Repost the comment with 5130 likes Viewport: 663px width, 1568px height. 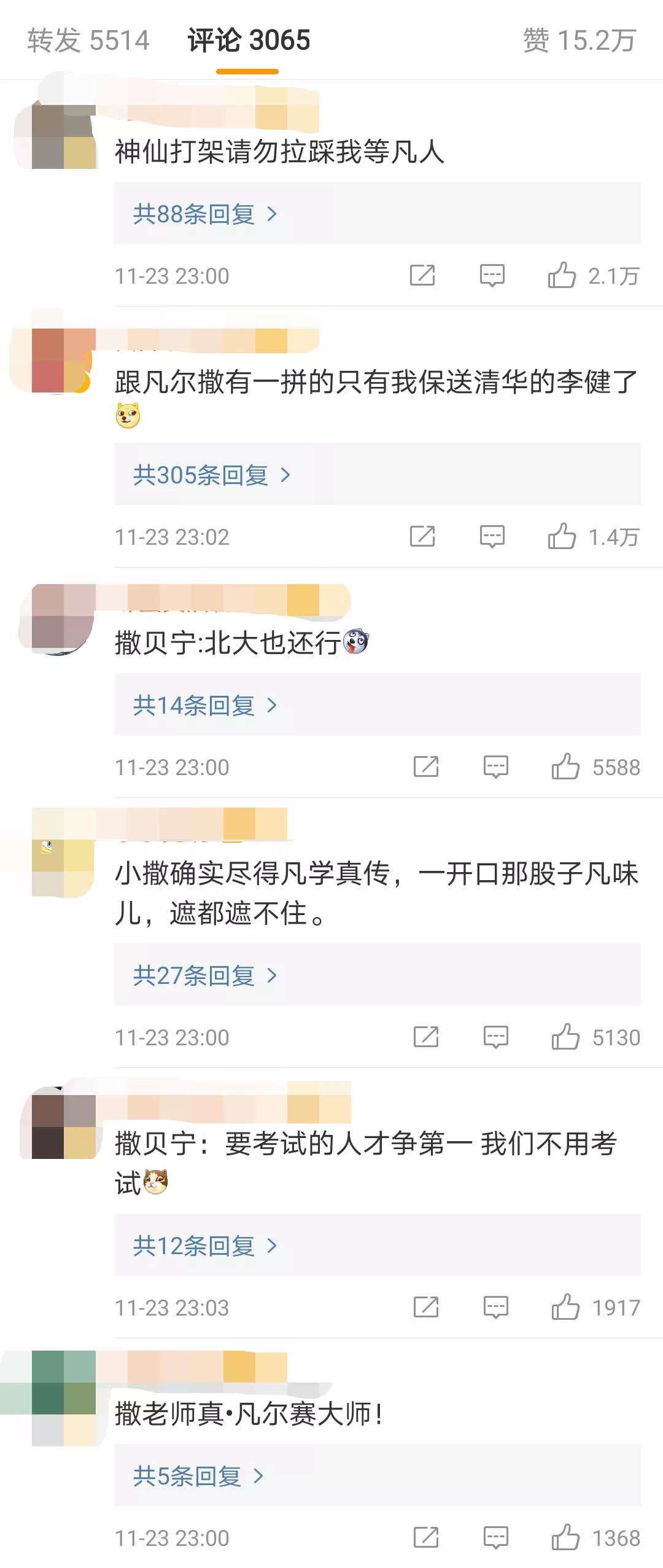click(426, 1037)
